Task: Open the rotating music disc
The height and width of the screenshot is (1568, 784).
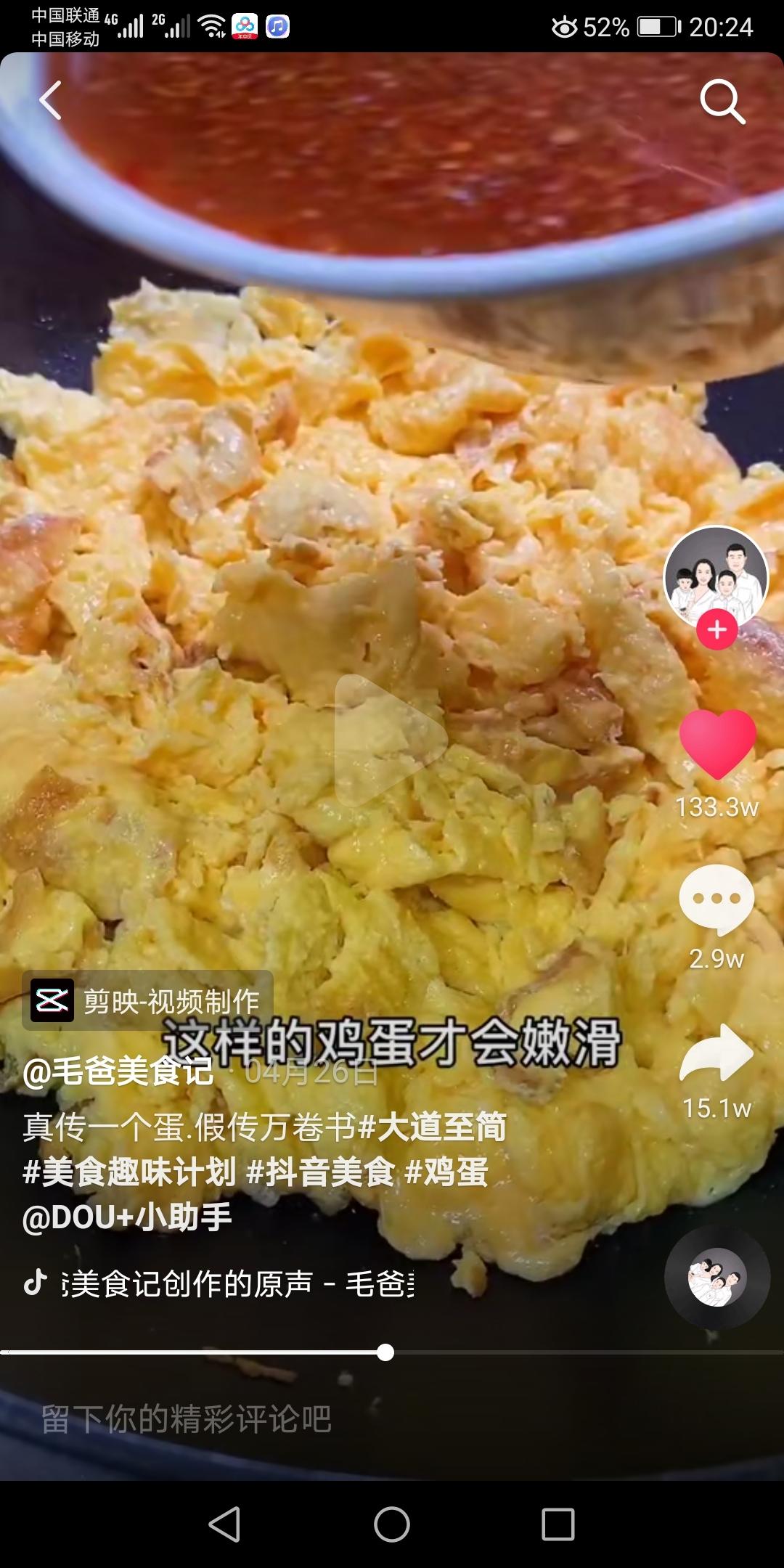Action: [717, 1278]
